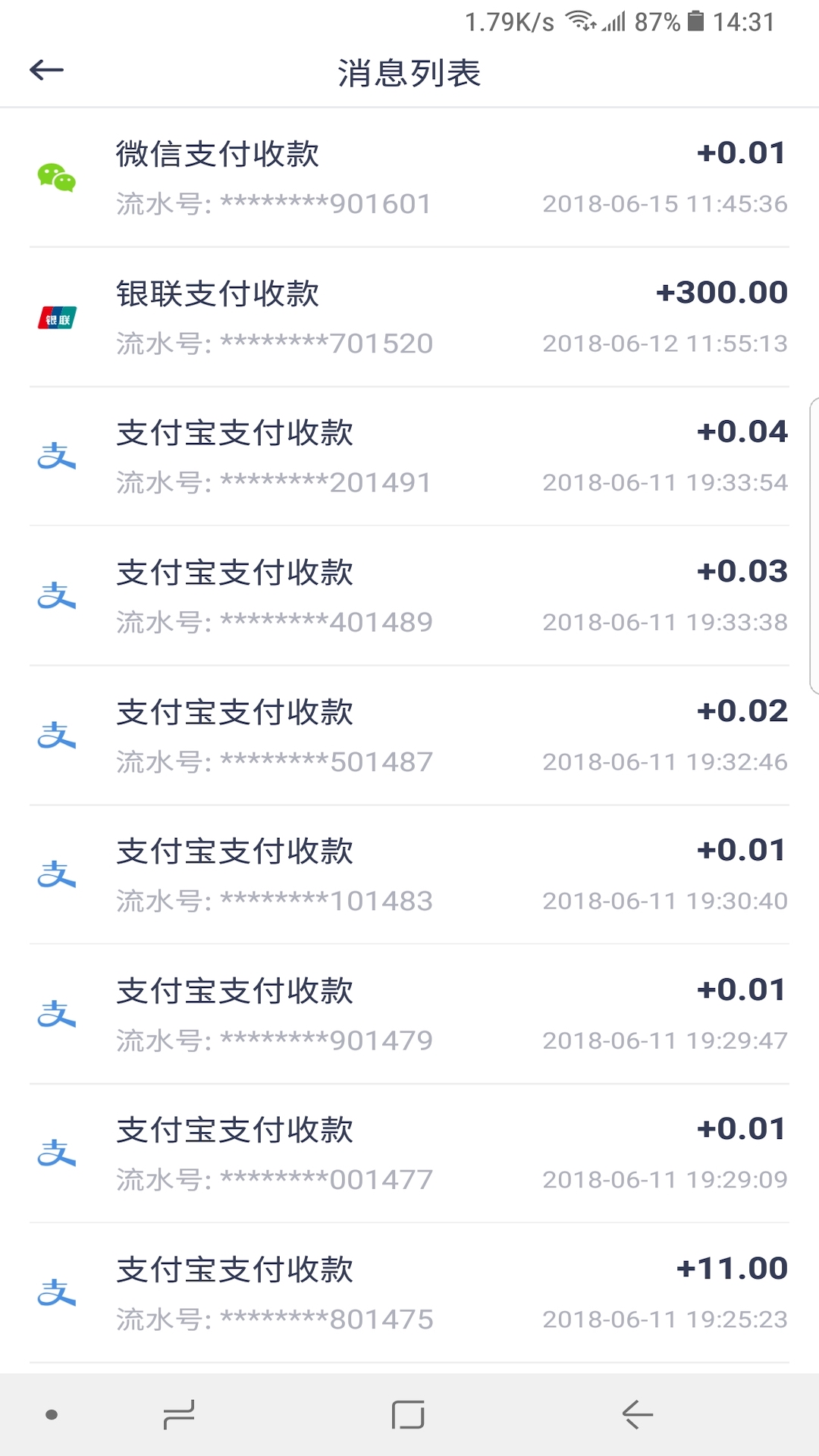Image resolution: width=819 pixels, height=1456 pixels.
Task: Tap the battery icon in the status bar
Action: click(x=695, y=21)
